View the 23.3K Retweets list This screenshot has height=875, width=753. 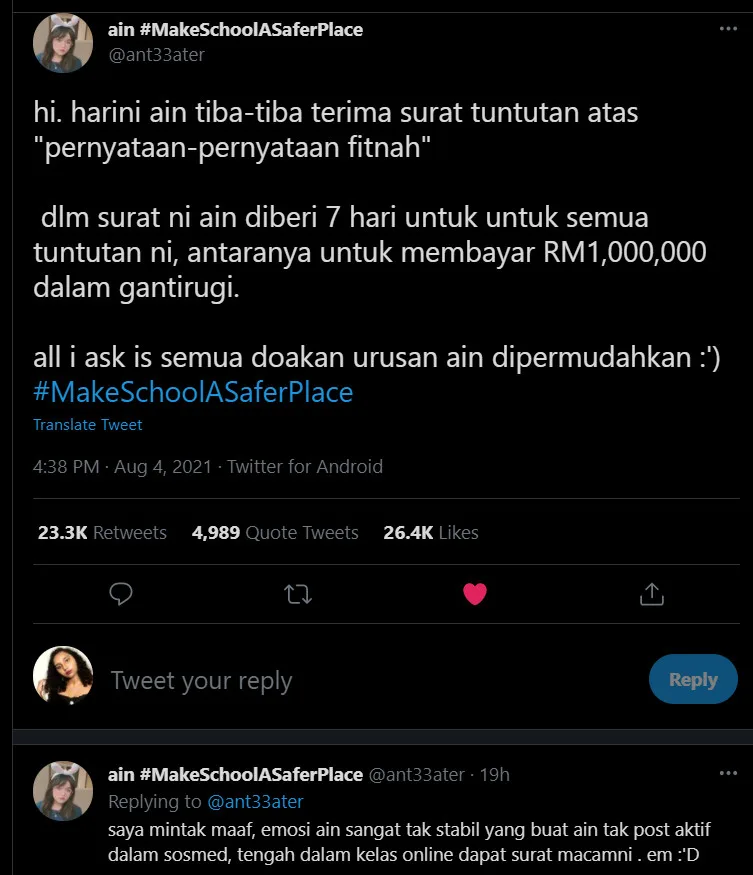[x=102, y=533]
